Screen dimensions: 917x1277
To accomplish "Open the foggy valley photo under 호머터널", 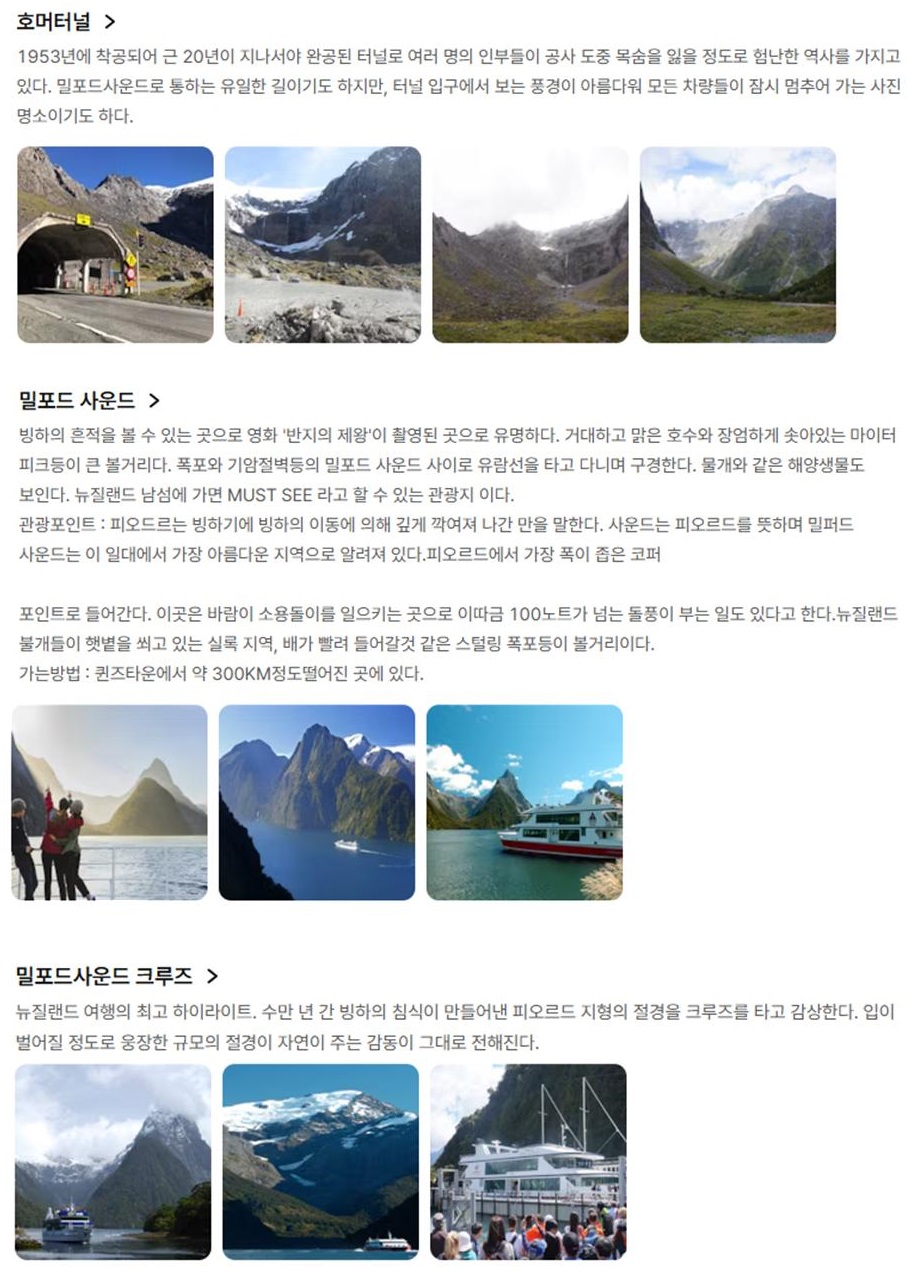I will (530, 245).
